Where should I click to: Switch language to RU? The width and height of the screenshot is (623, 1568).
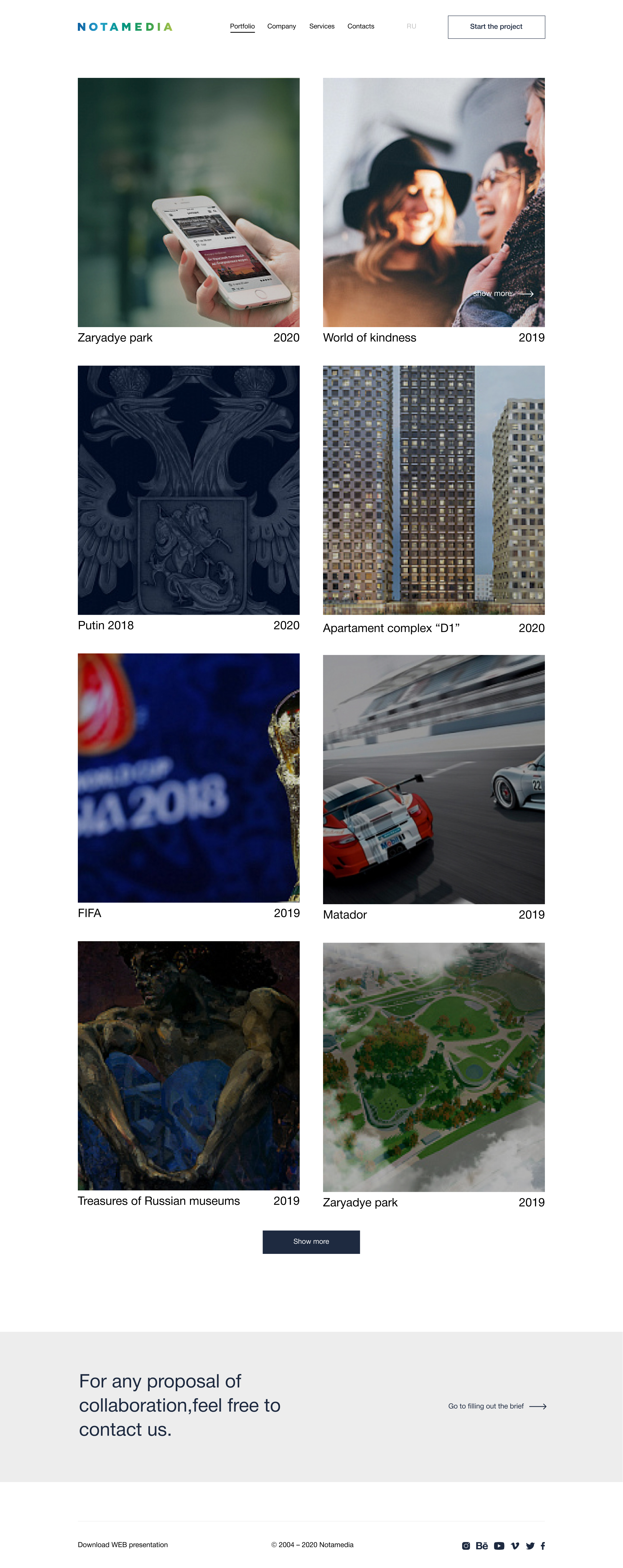[411, 26]
